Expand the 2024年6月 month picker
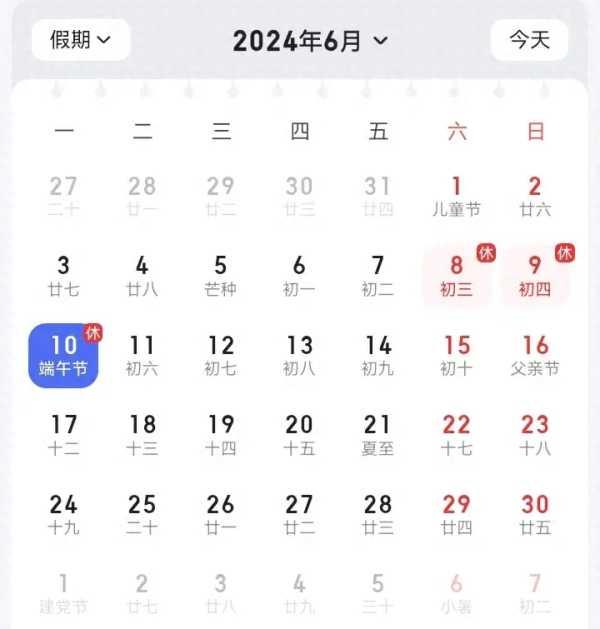The height and width of the screenshot is (629, 600). (309, 41)
